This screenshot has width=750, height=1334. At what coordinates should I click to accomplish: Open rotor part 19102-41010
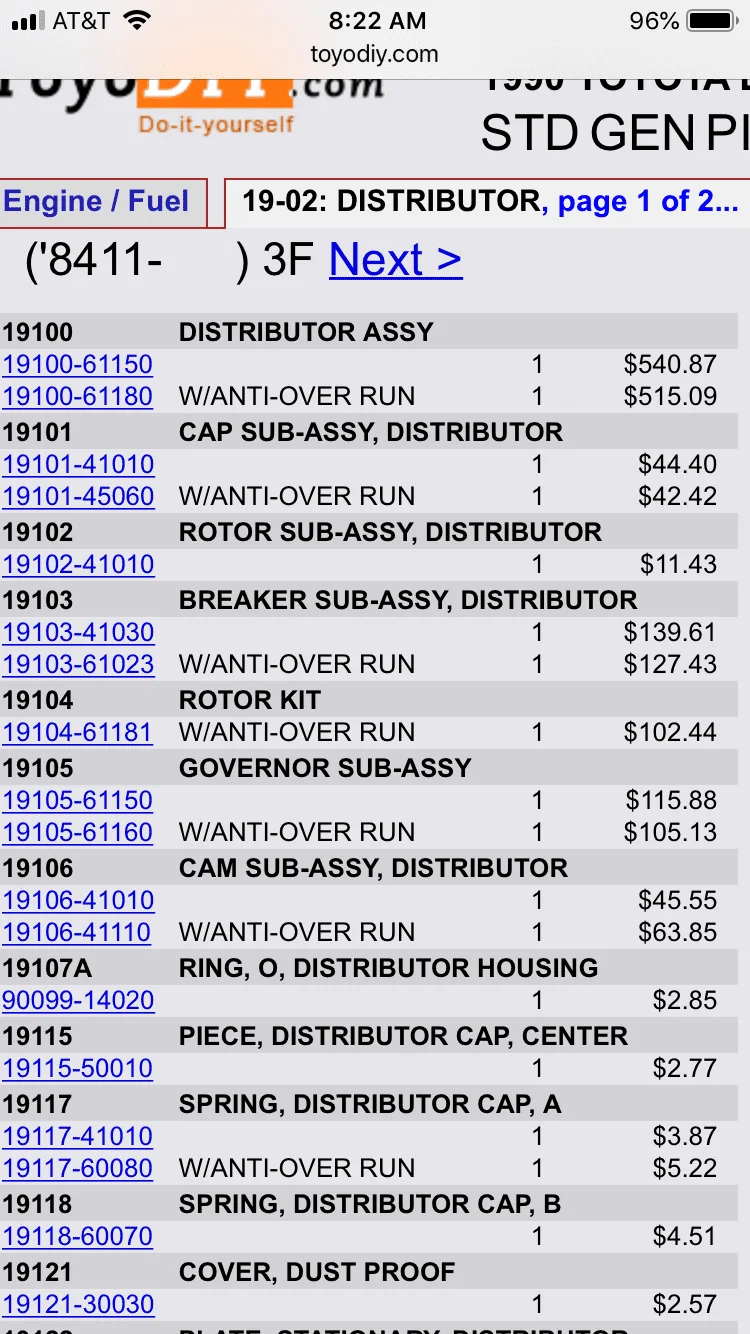78,565
